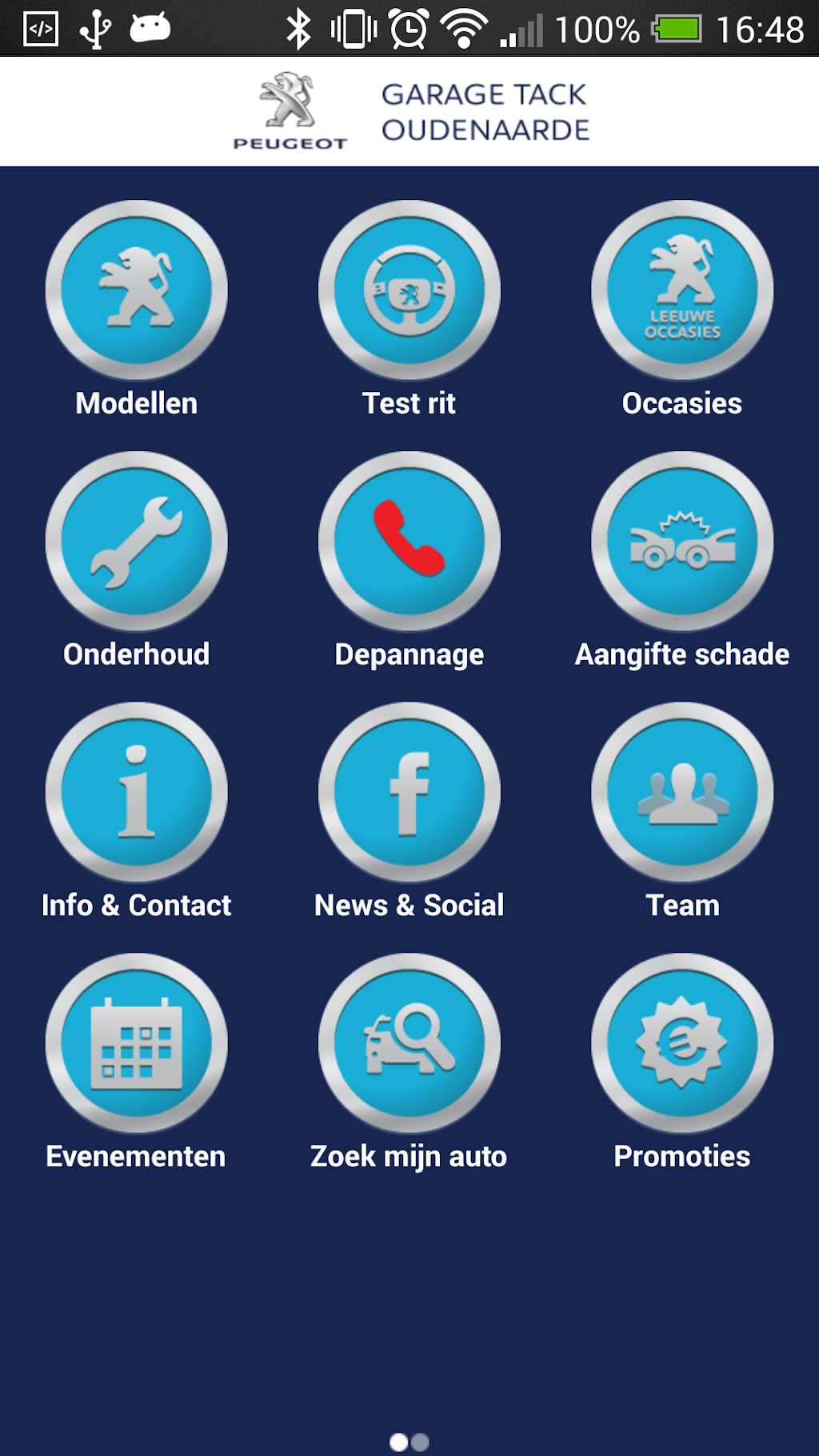Viewport: 819px width, 1456px height.
Task: Check the Evenementen calendar
Action: pos(136,1043)
